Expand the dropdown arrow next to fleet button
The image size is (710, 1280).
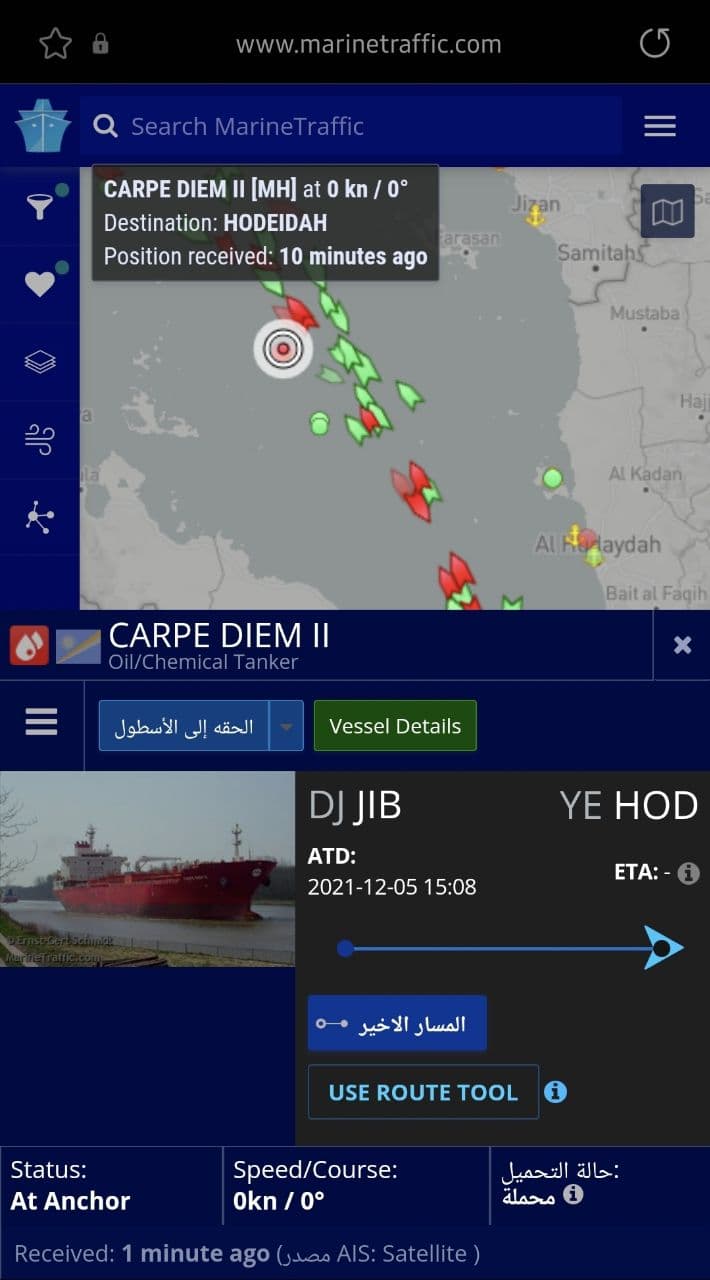(287, 726)
